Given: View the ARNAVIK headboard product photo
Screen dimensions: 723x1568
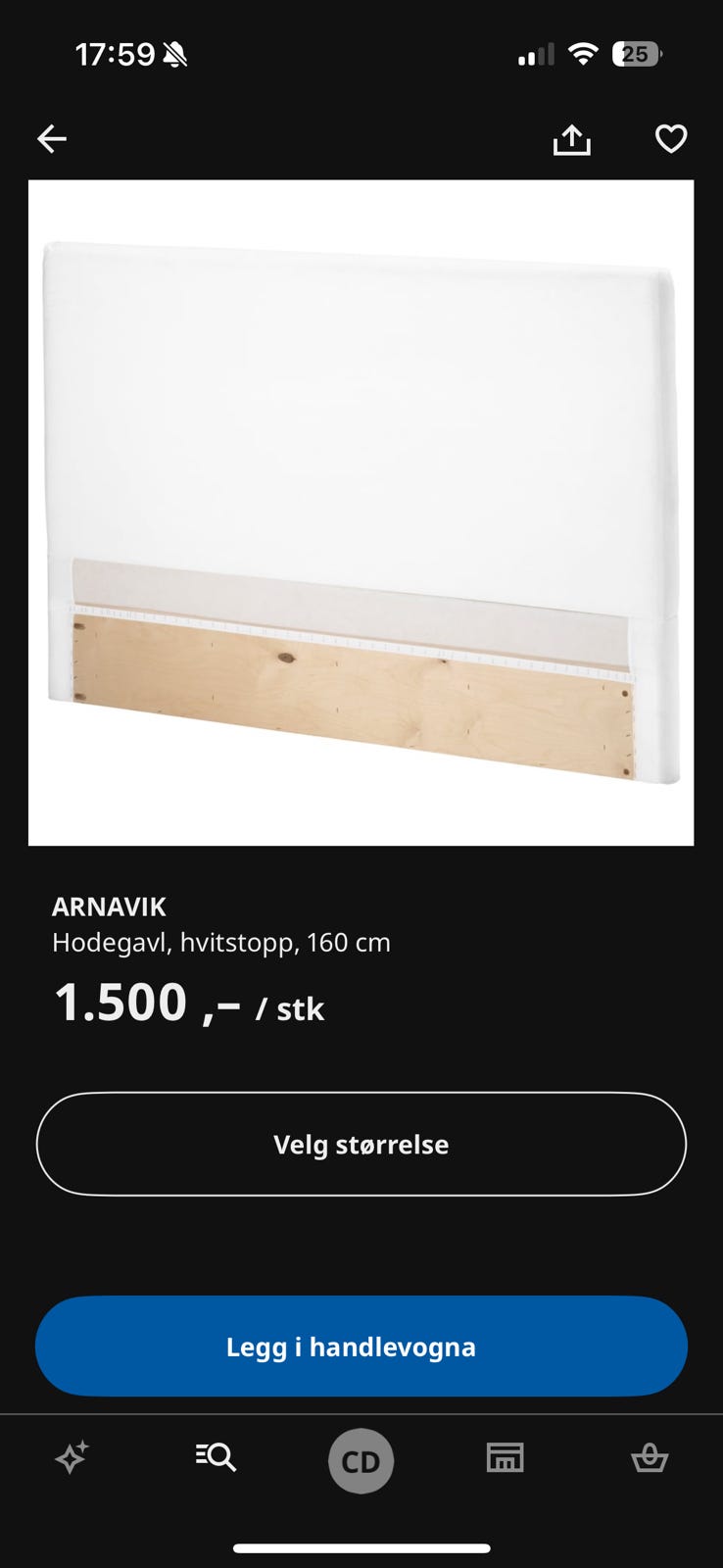Looking at the screenshot, I should click(x=361, y=510).
